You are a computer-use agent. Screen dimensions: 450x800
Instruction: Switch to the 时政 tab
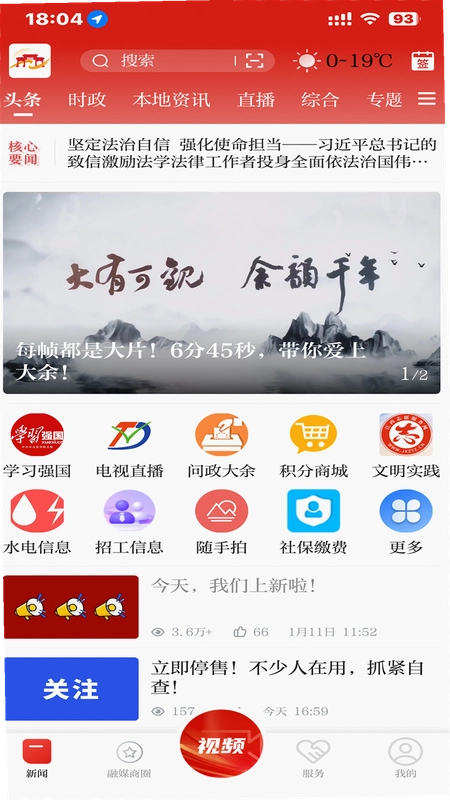(87, 99)
